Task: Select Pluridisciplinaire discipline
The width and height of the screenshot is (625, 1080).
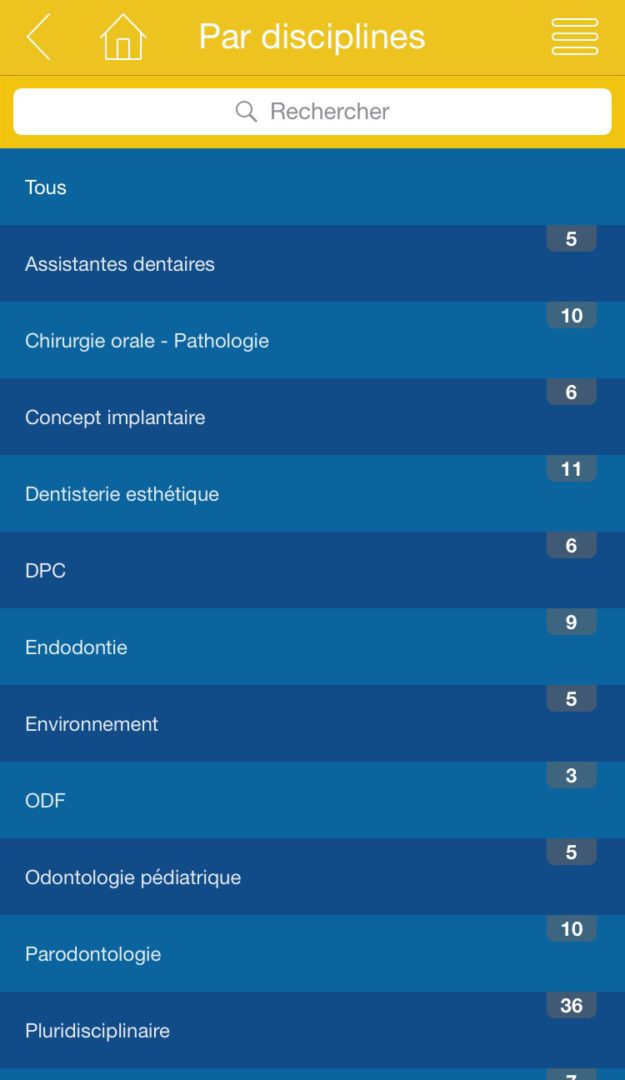Action: (x=312, y=1031)
